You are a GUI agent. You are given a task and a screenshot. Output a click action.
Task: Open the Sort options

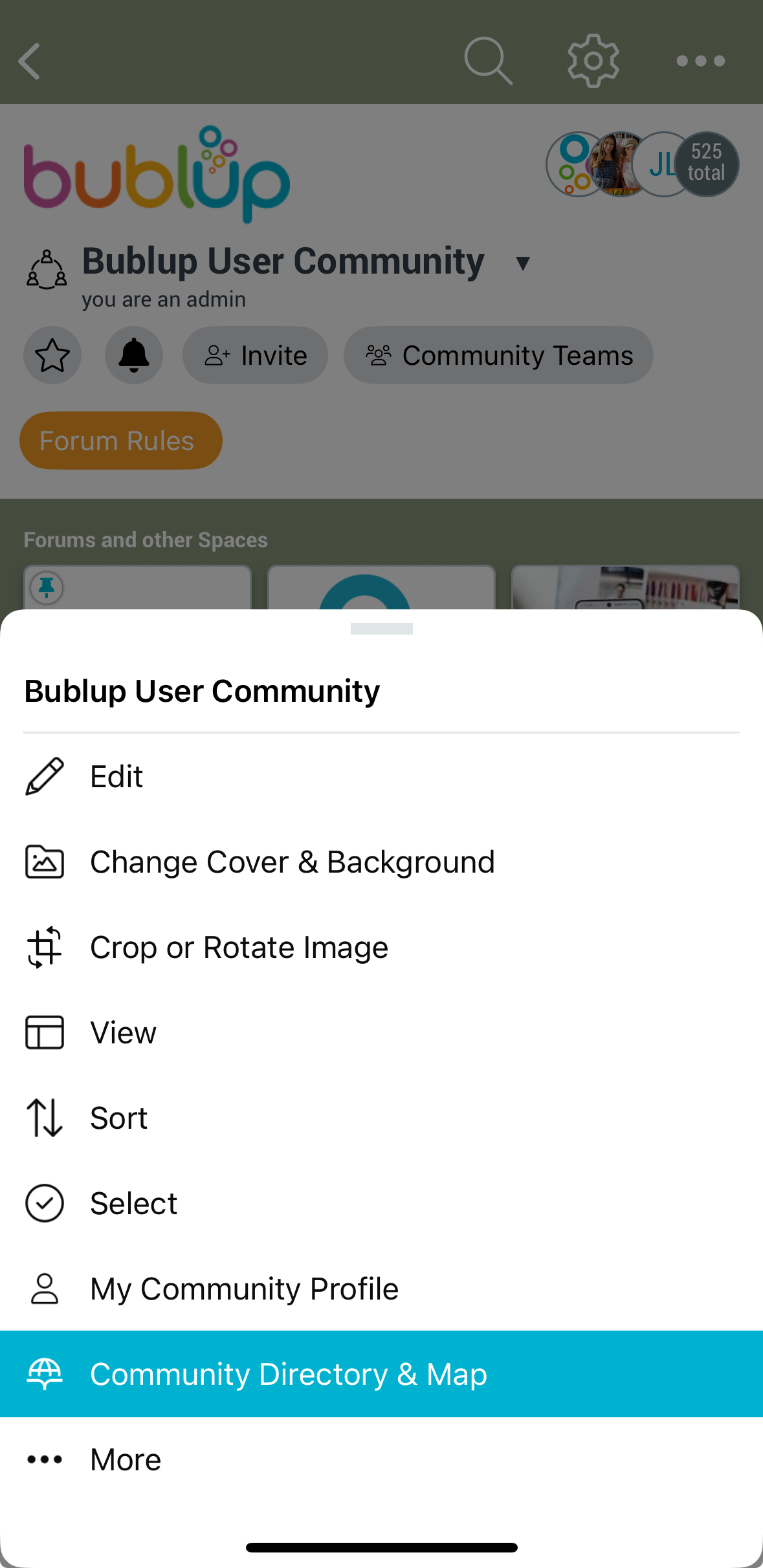pyautogui.click(x=119, y=1118)
